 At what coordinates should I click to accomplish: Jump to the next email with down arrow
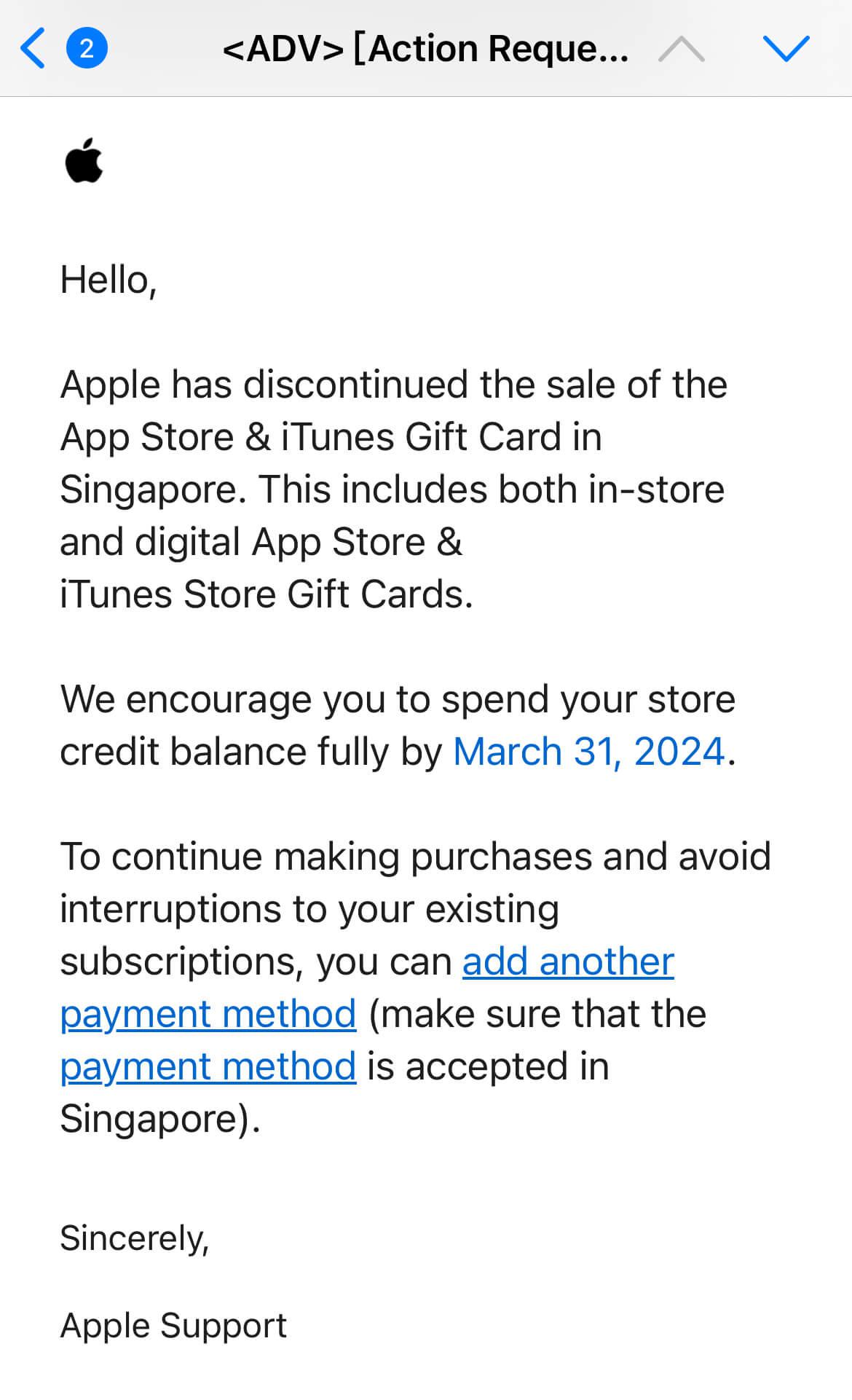(786, 49)
